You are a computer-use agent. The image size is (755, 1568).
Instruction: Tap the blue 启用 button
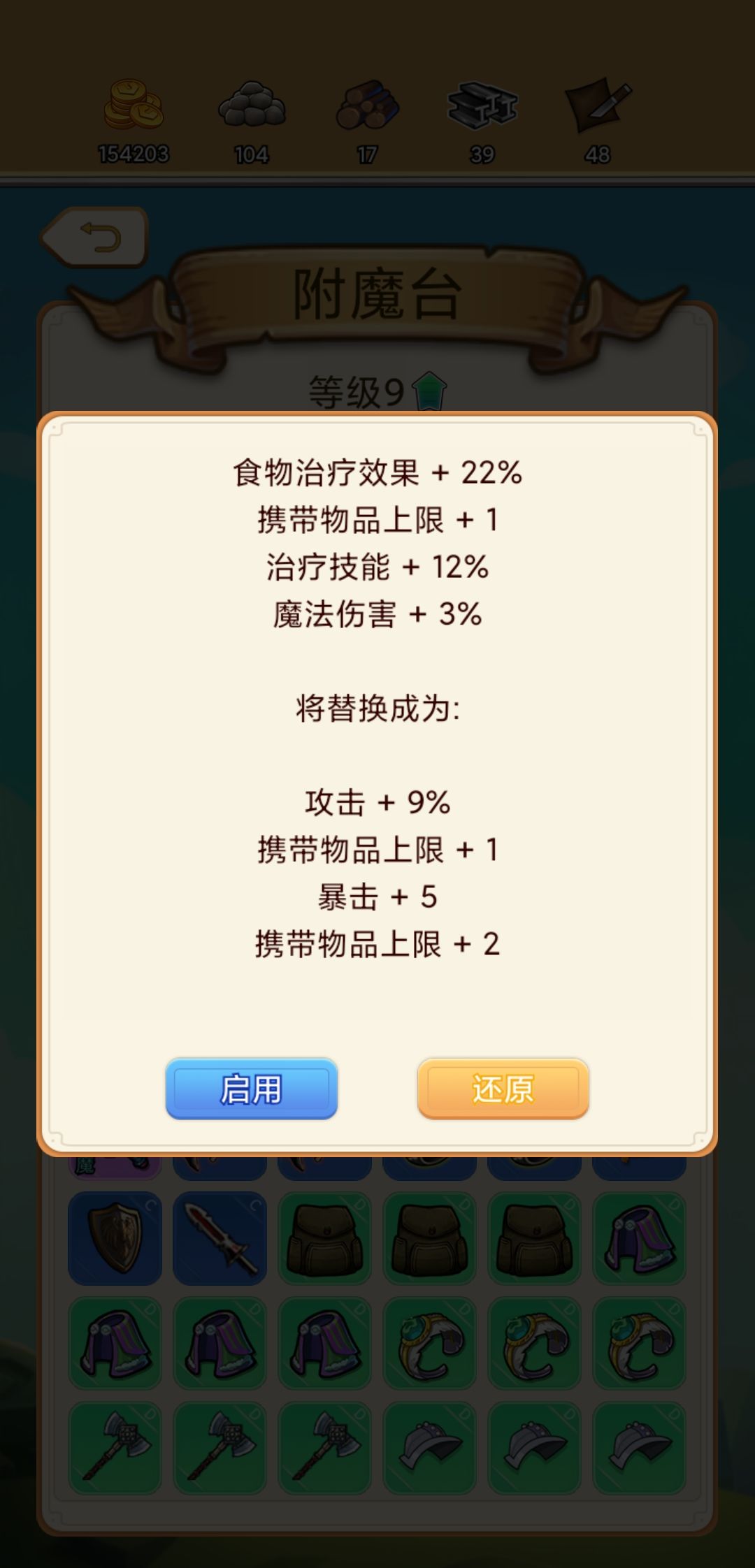coord(252,1089)
